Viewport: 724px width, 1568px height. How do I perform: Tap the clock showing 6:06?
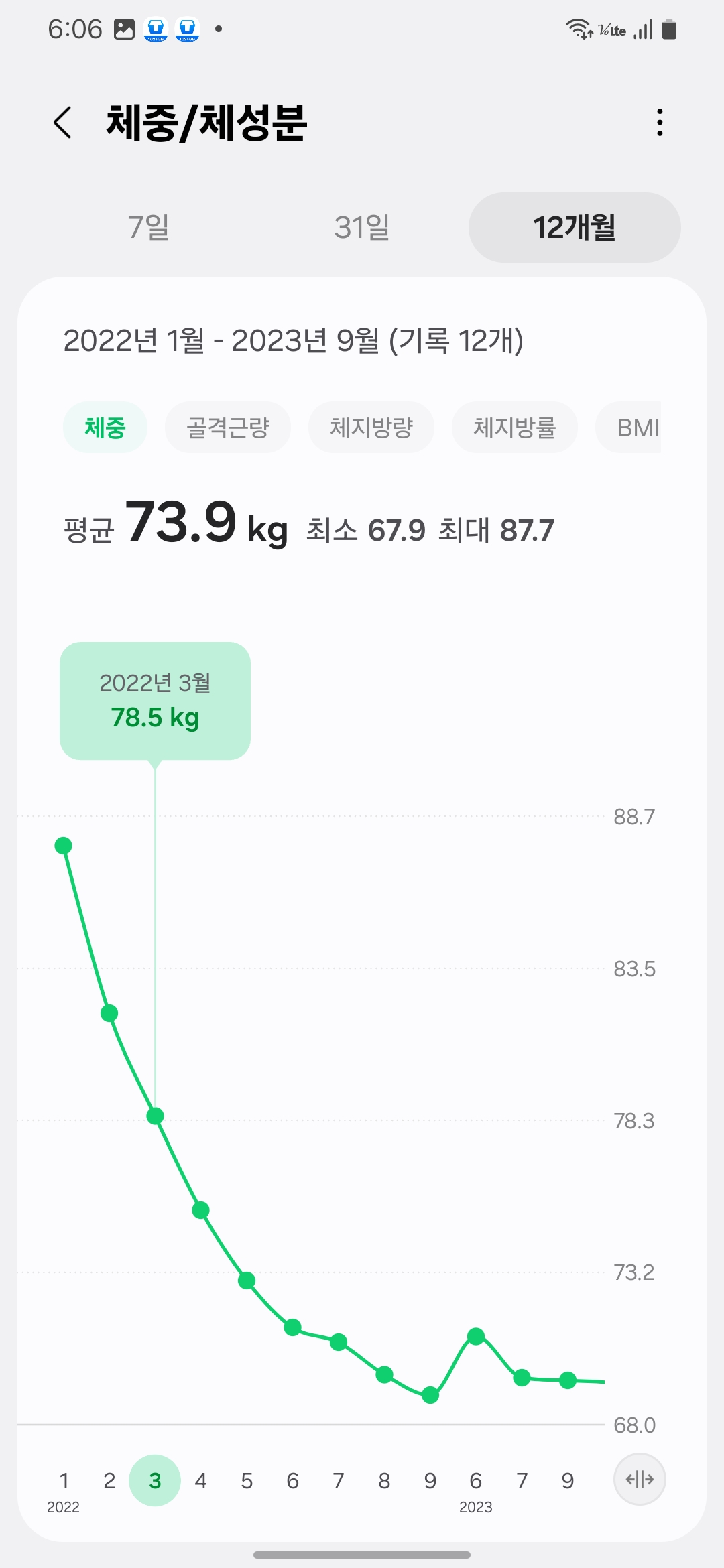(x=74, y=28)
